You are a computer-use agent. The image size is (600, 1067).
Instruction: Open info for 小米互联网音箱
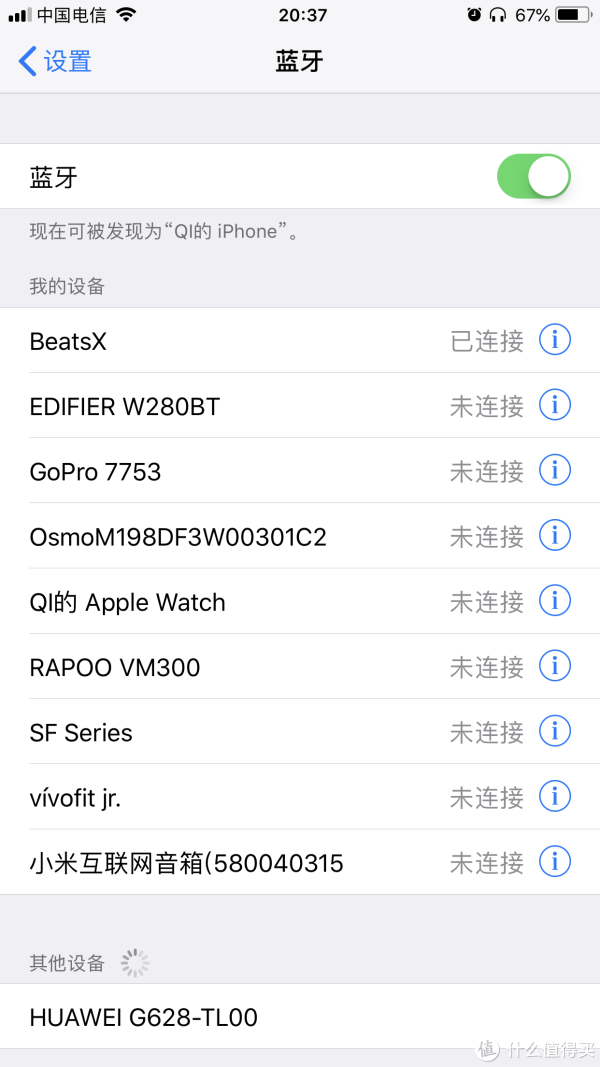pyautogui.click(x=555, y=862)
